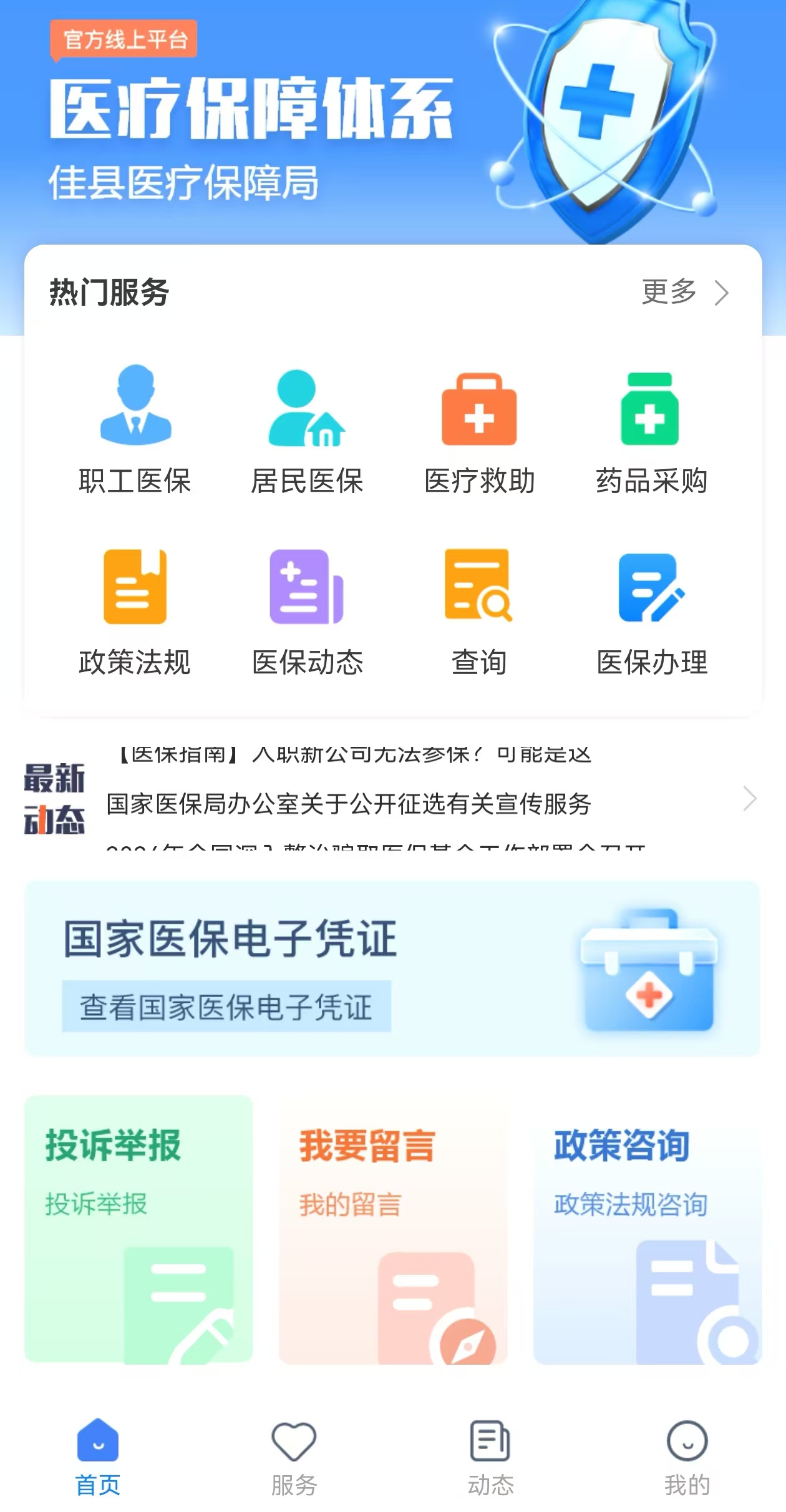Open 居民医保 service

(307, 429)
